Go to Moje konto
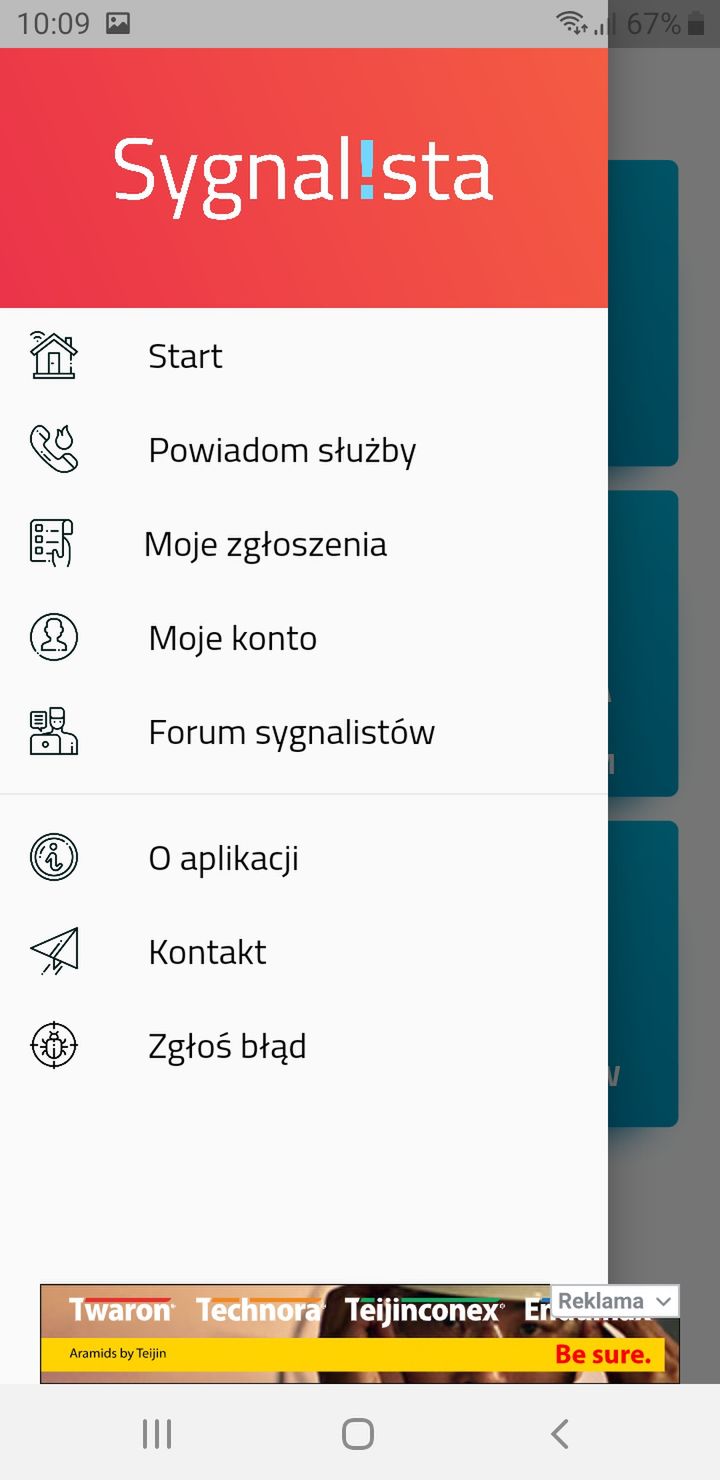This screenshot has height=1480, width=720. coord(304,638)
